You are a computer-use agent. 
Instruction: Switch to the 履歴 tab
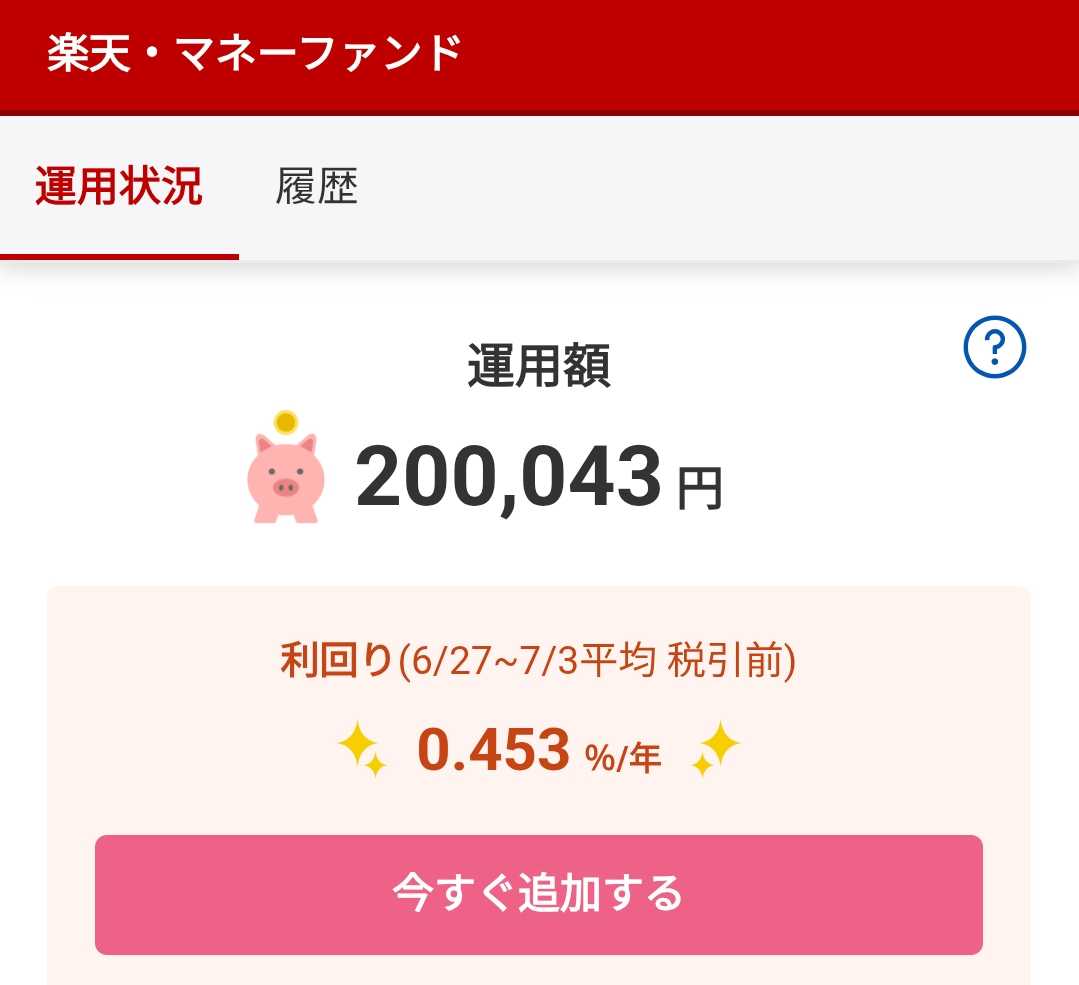[x=316, y=188]
